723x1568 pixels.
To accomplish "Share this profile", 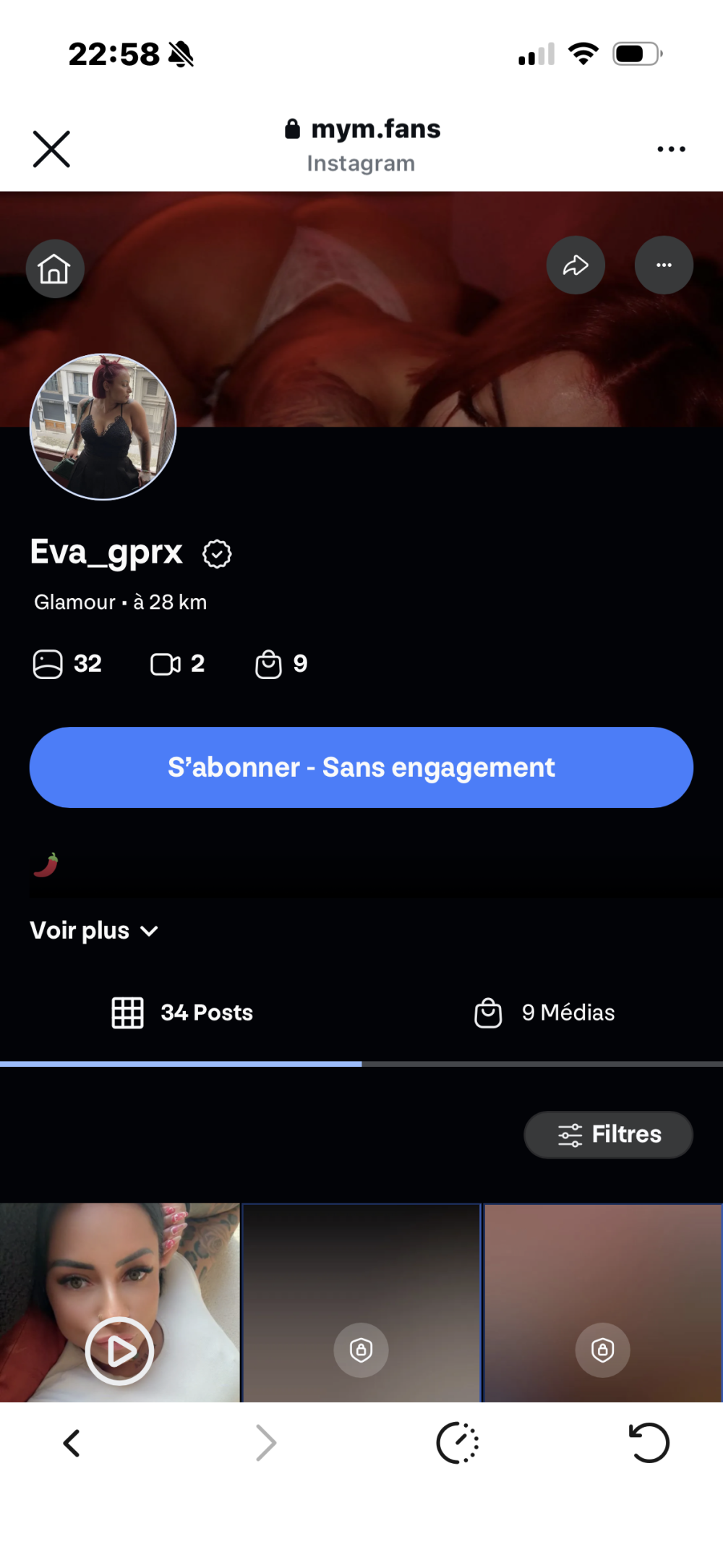I will pos(576,265).
